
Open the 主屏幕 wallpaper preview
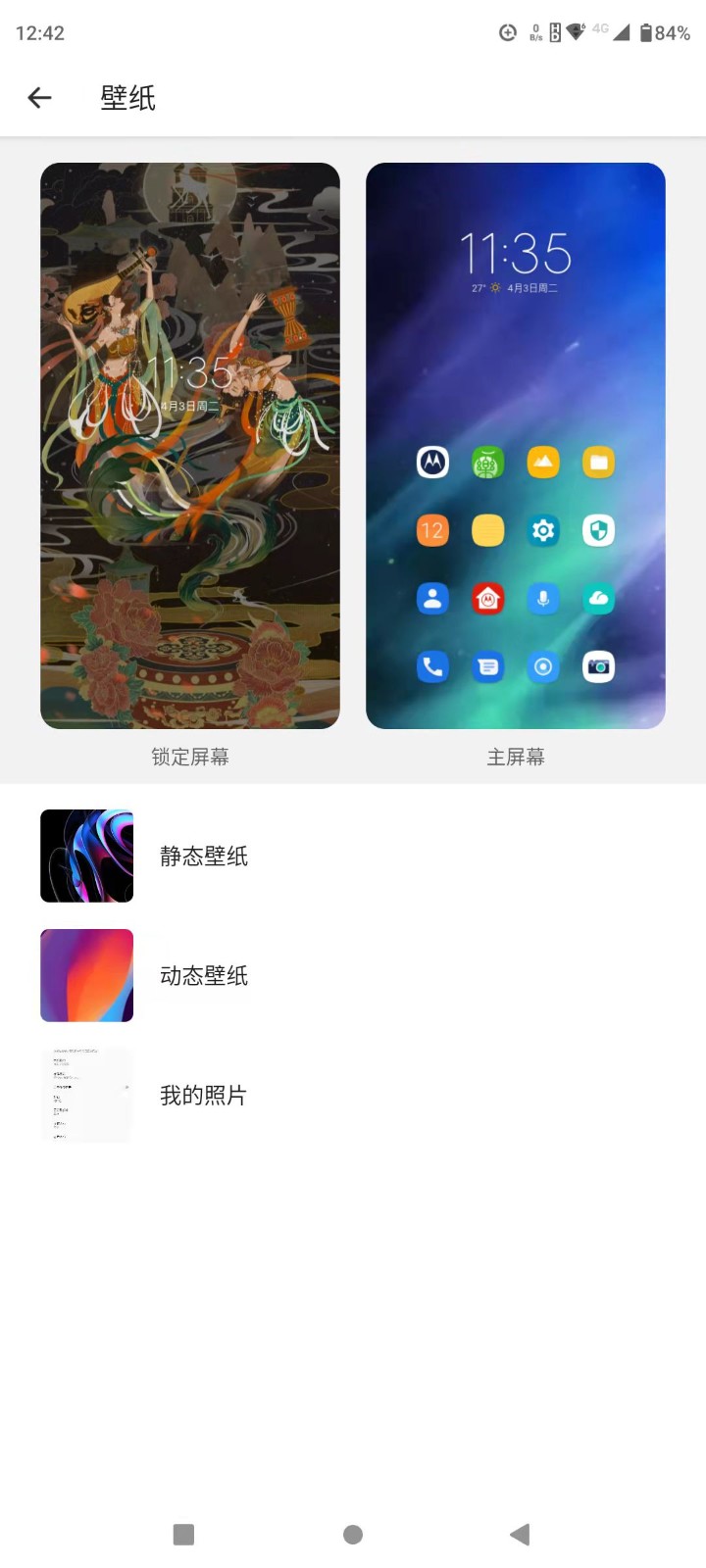pos(516,446)
